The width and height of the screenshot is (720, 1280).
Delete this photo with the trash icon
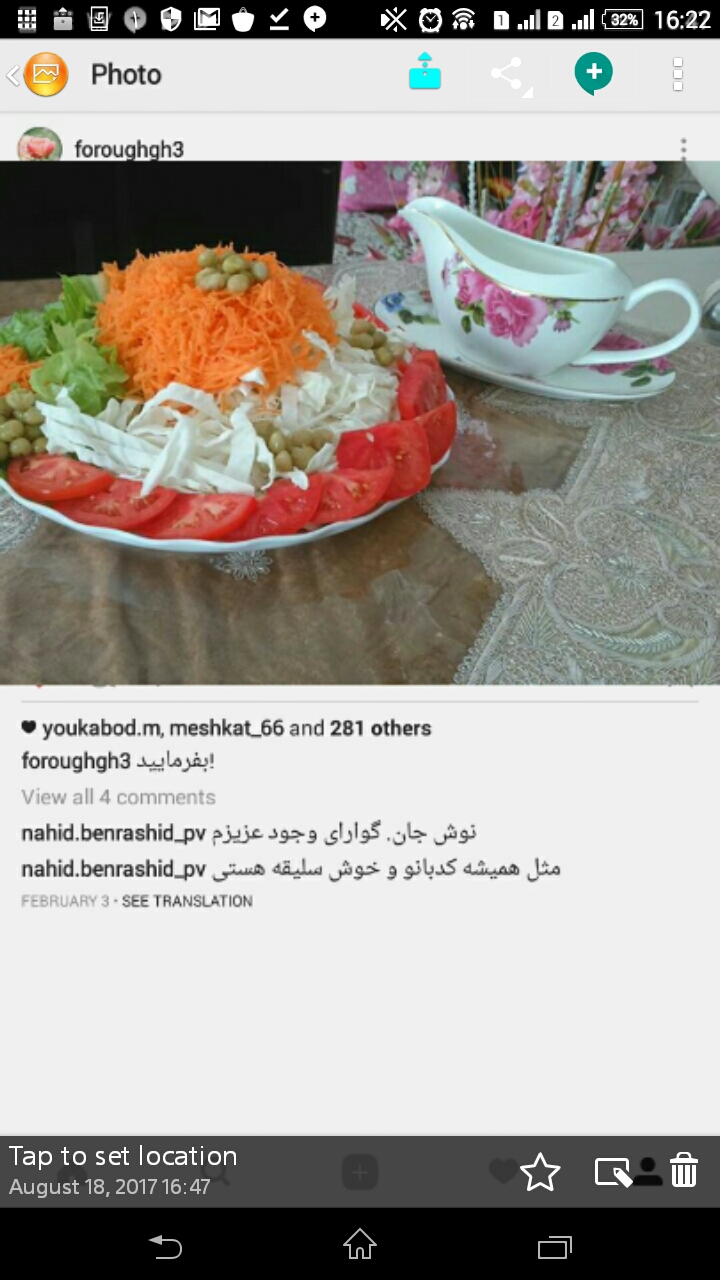(684, 1170)
